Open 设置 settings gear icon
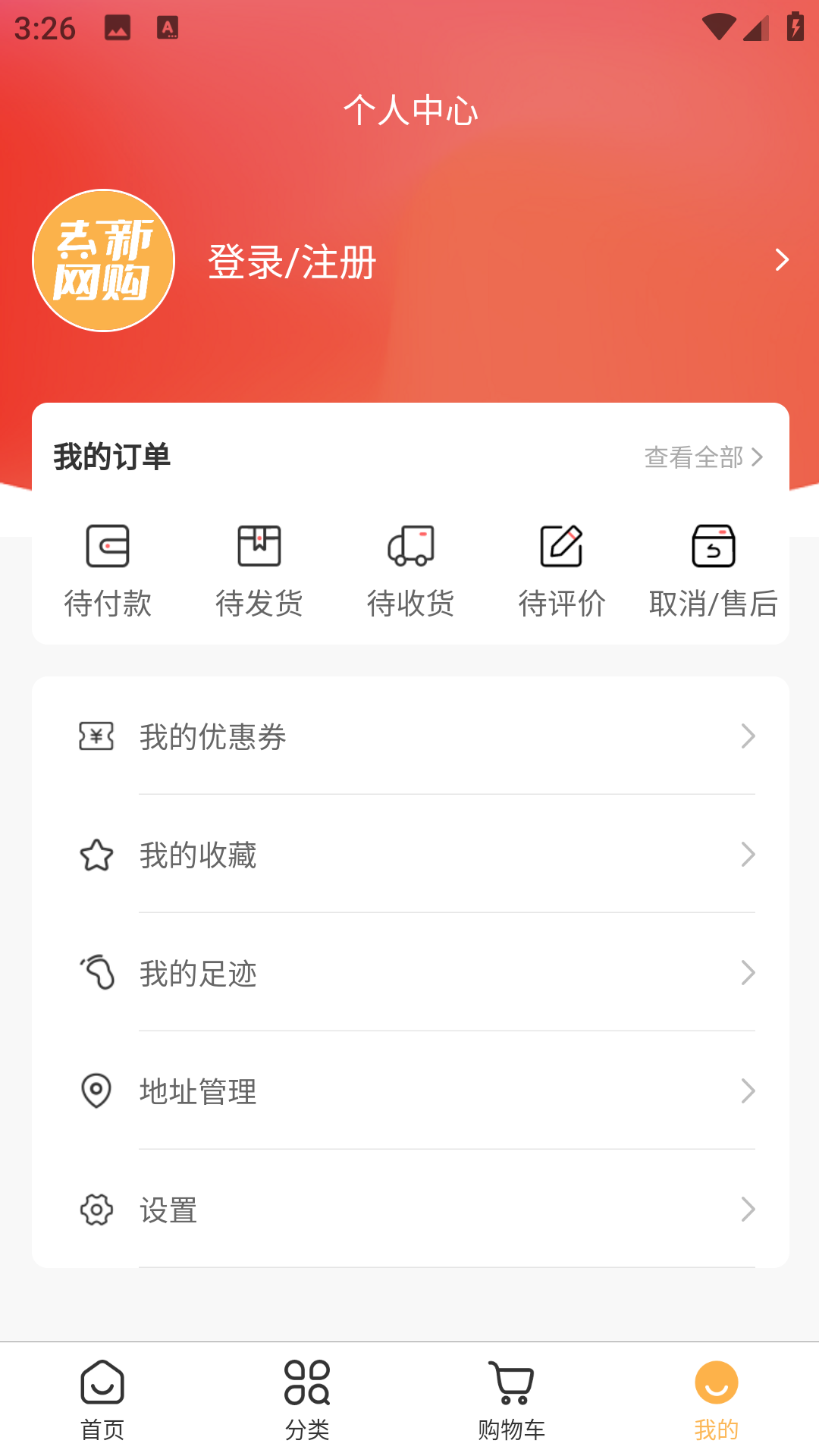Screen dimensions: 819x1456 (96, 1210)
